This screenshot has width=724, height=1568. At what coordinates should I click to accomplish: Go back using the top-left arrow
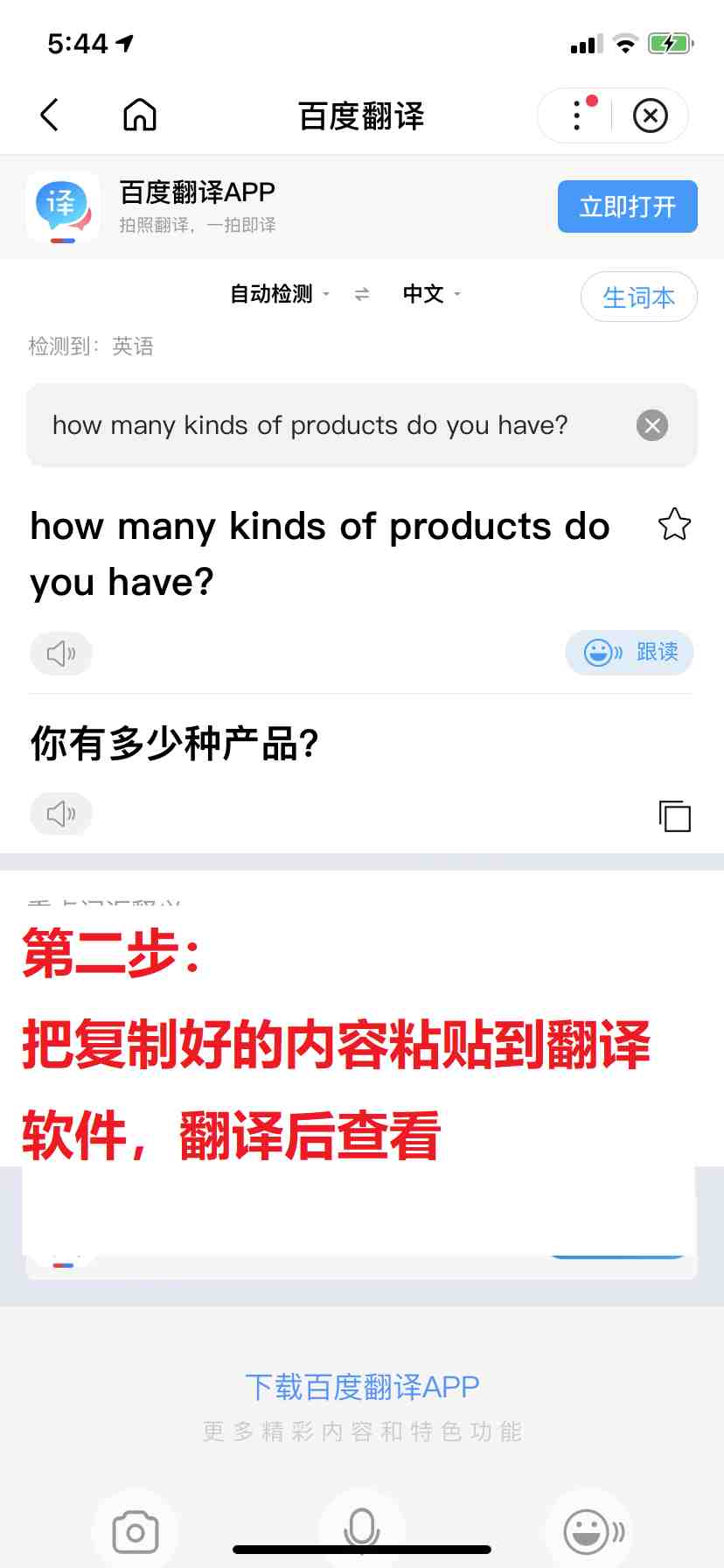pyautogui.click(x=50, y=115)
